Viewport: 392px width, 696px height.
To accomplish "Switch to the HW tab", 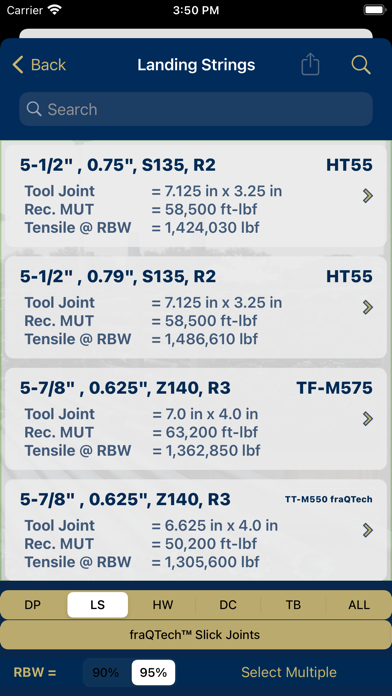I will click(x=162, y=605).
